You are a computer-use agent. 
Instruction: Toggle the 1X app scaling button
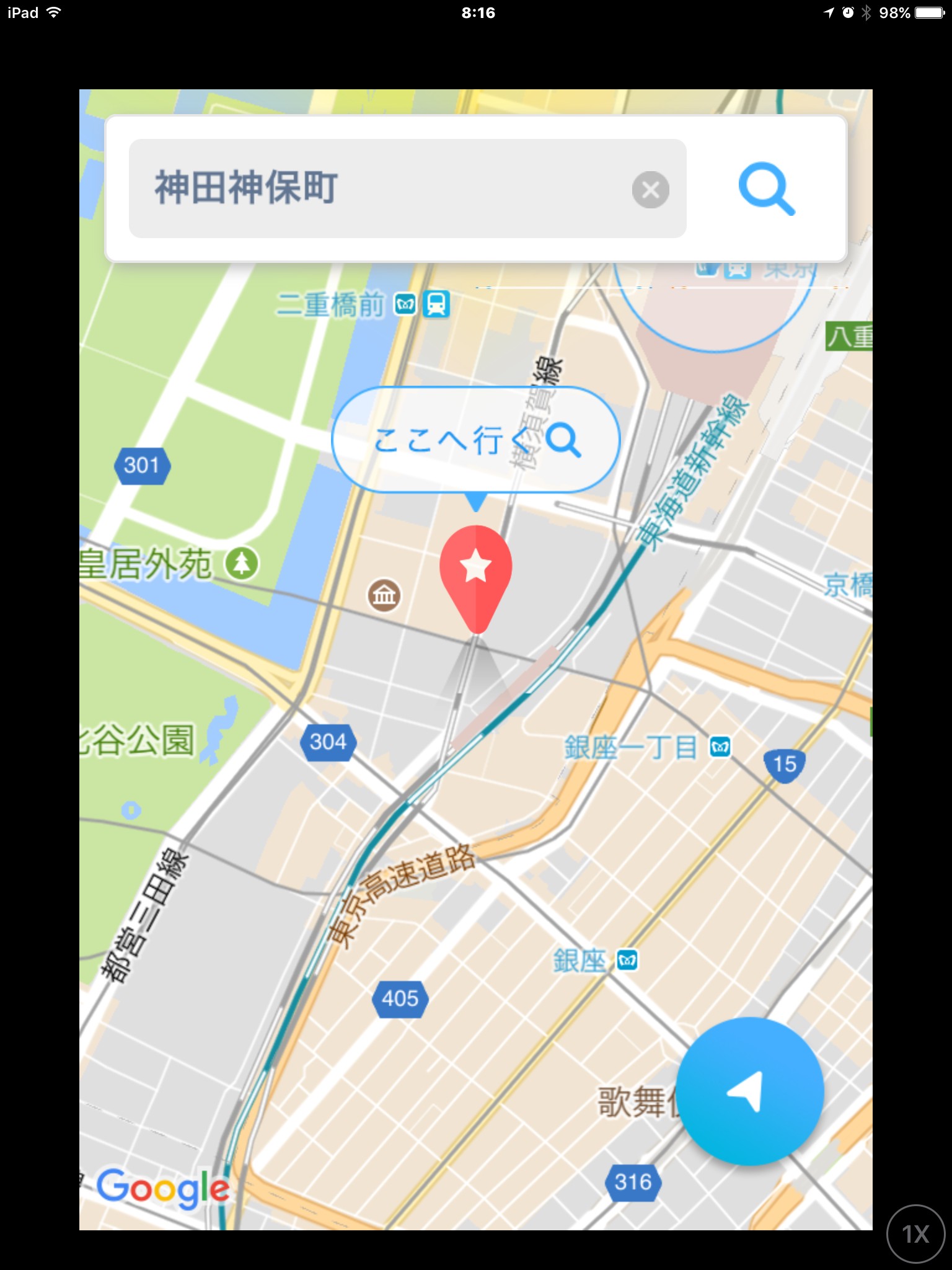[x=915, y=1233]
